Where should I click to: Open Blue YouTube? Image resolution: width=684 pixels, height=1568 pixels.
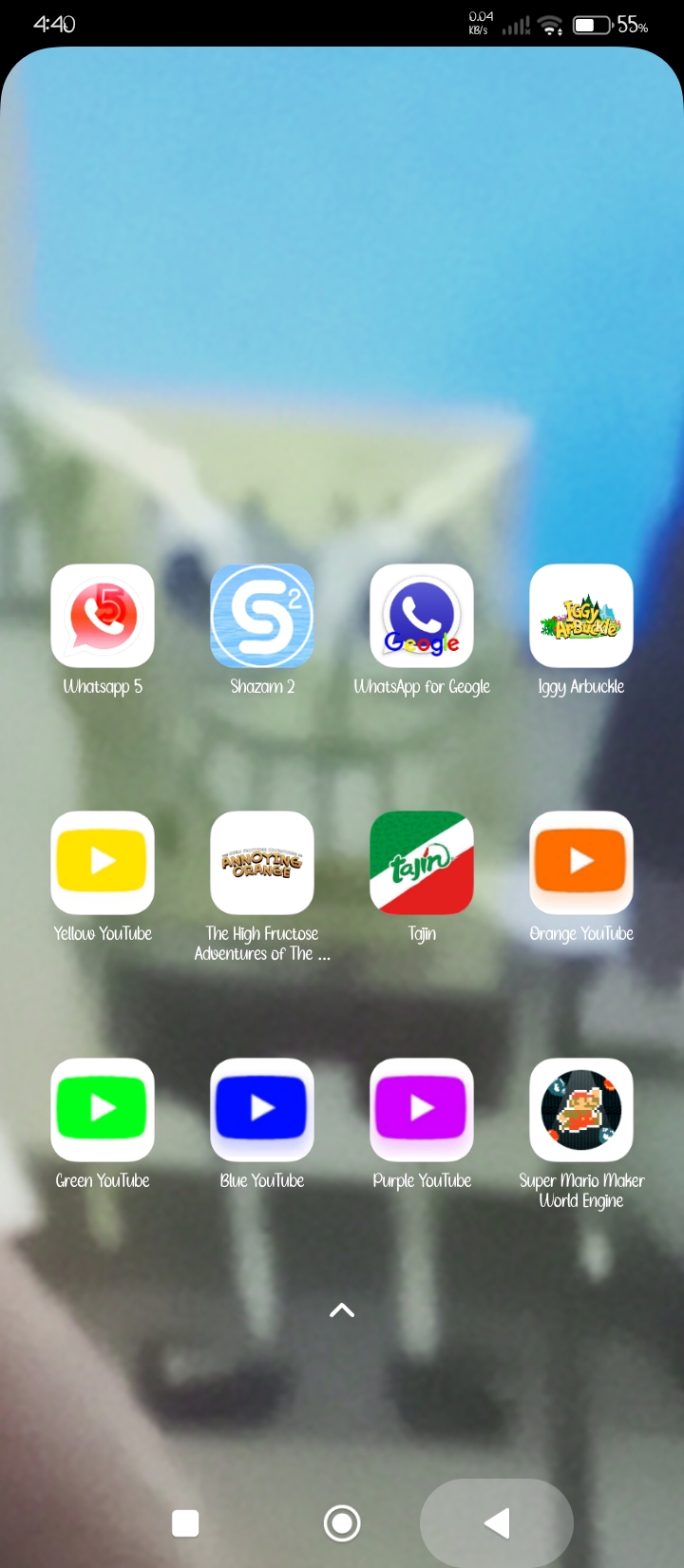[x=262, y=1109]
